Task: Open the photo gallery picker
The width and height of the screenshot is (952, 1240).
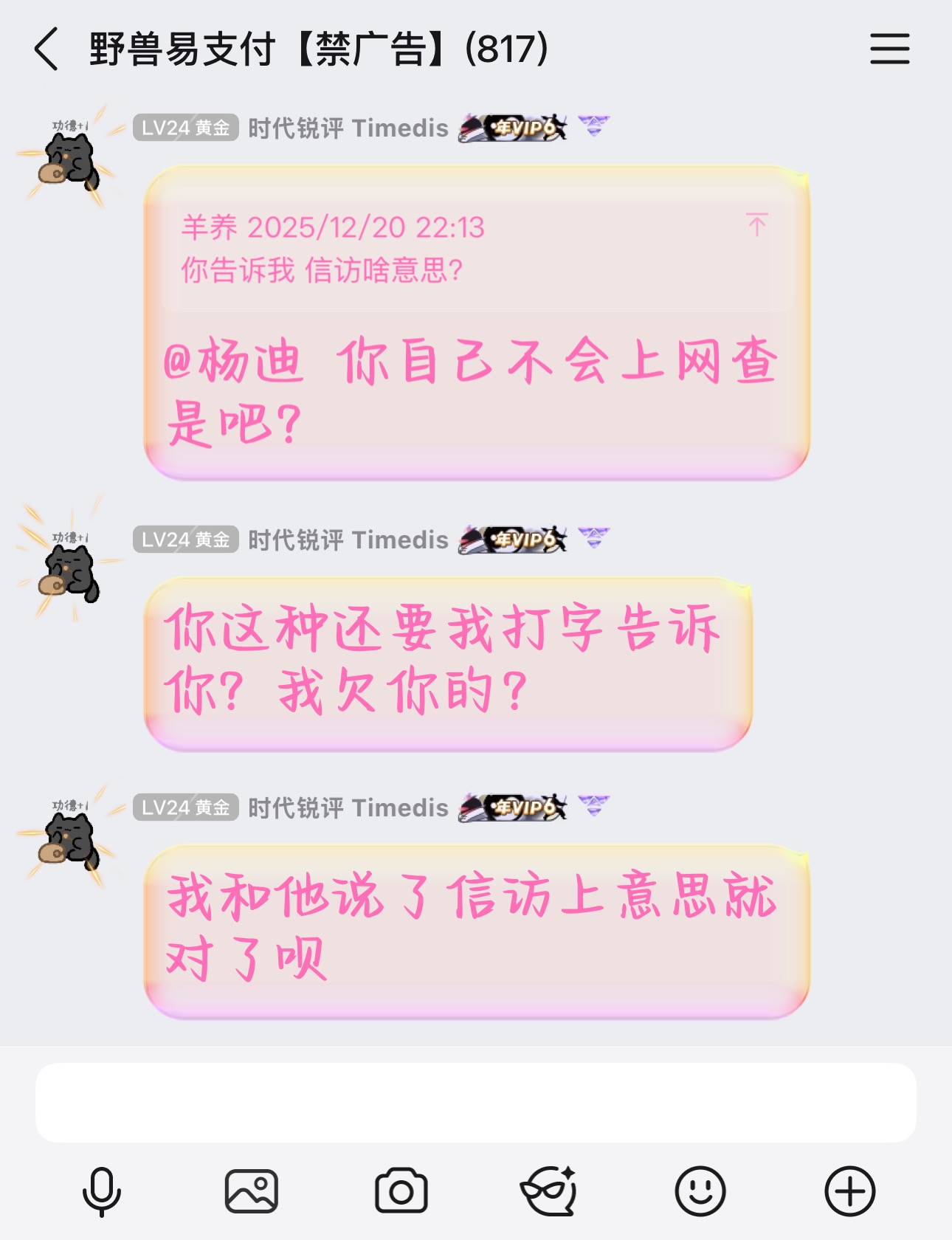Action: tap(251, 1191)
